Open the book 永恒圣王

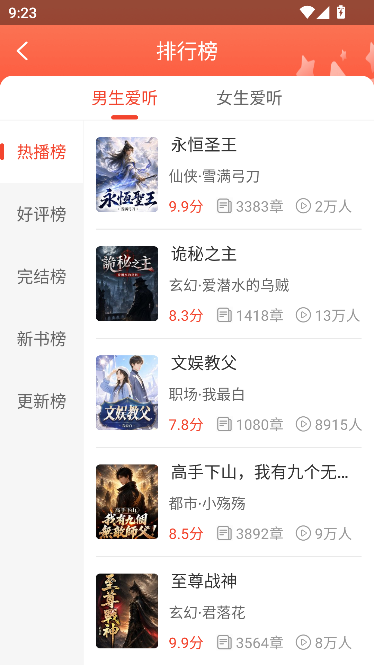pos(229,175)
